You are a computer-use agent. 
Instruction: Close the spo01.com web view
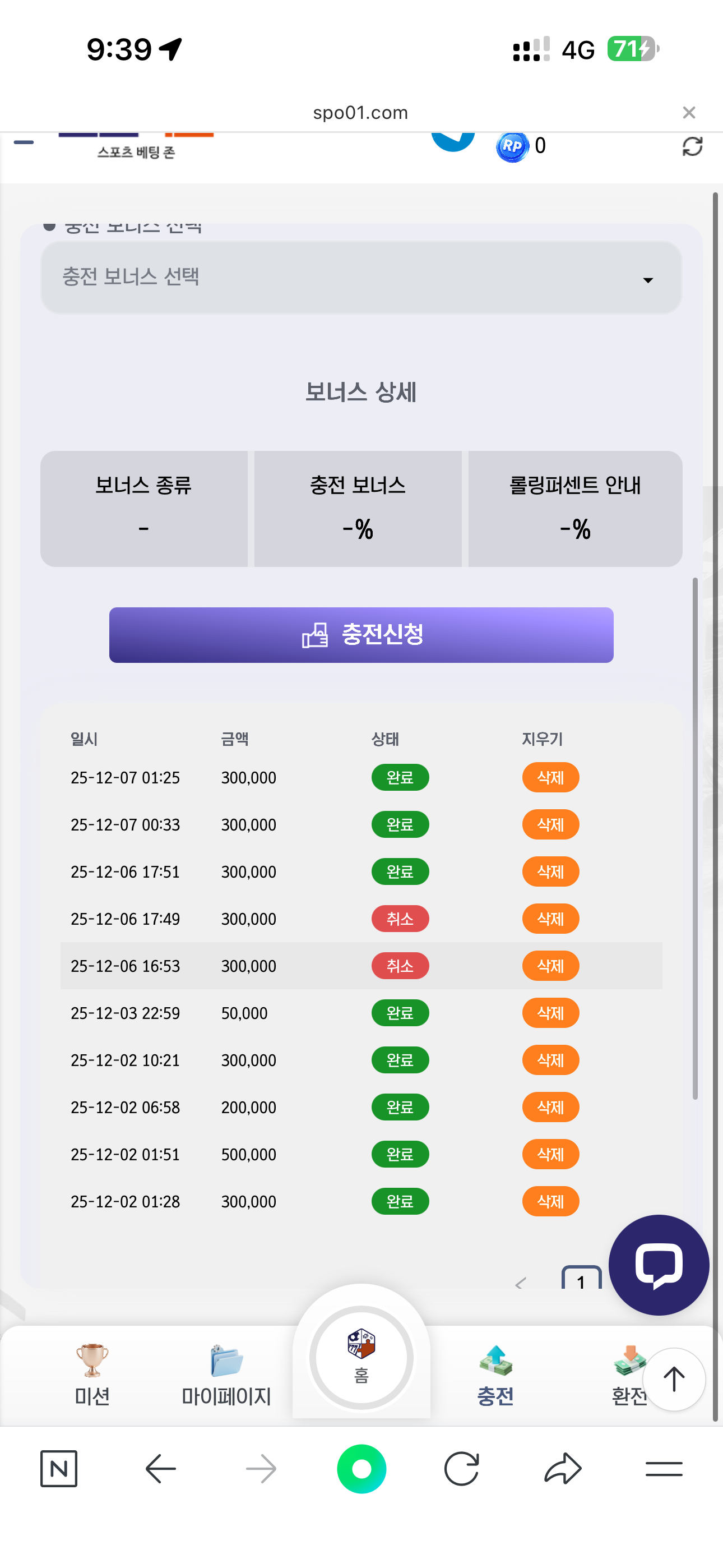pyautogui.click(x=689, y=113)
